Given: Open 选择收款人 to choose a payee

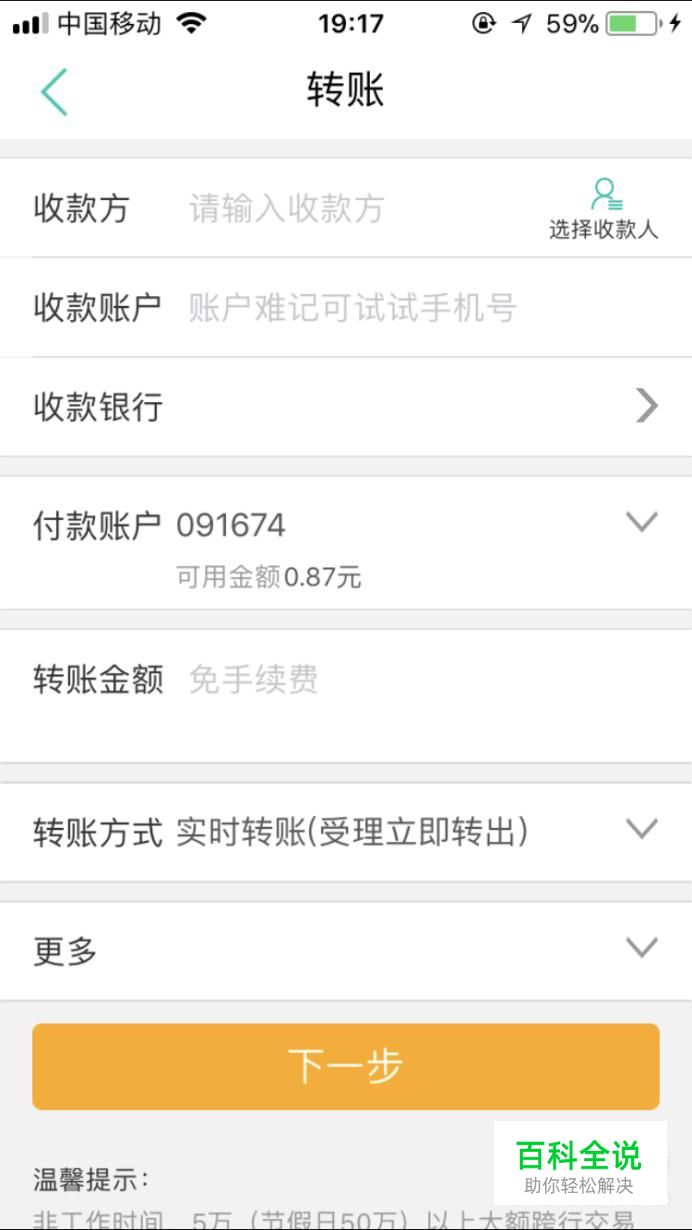Looking at the screenshot, I should tap(603, 209).
